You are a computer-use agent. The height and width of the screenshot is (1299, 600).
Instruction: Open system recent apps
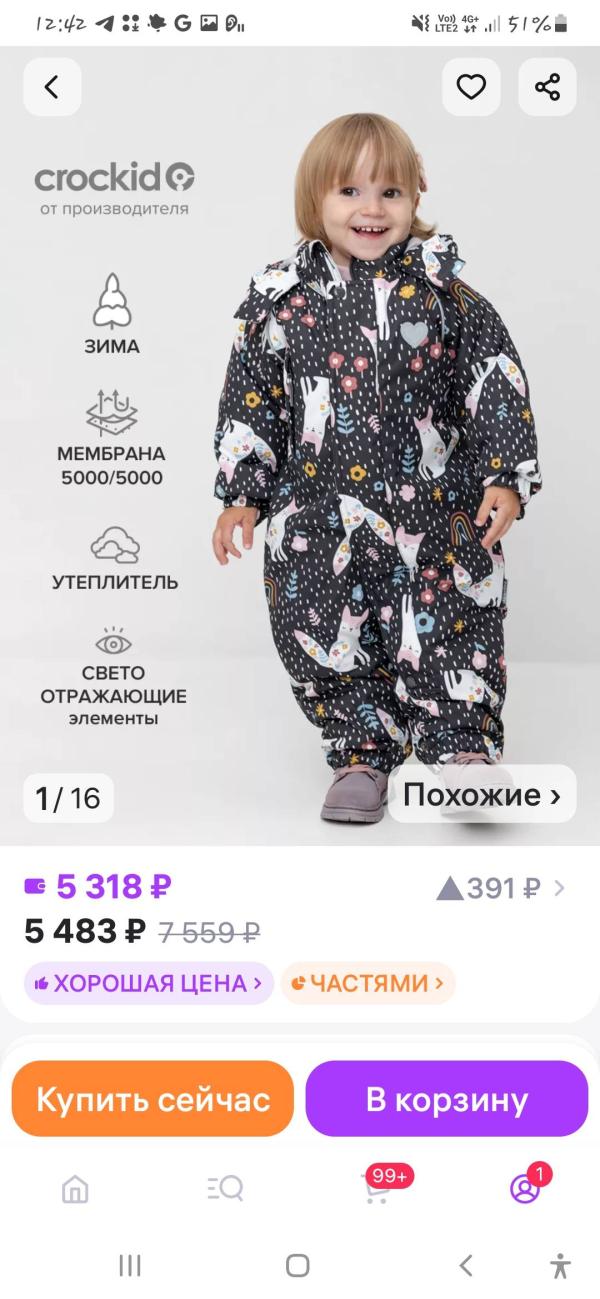coord(130,1266)
